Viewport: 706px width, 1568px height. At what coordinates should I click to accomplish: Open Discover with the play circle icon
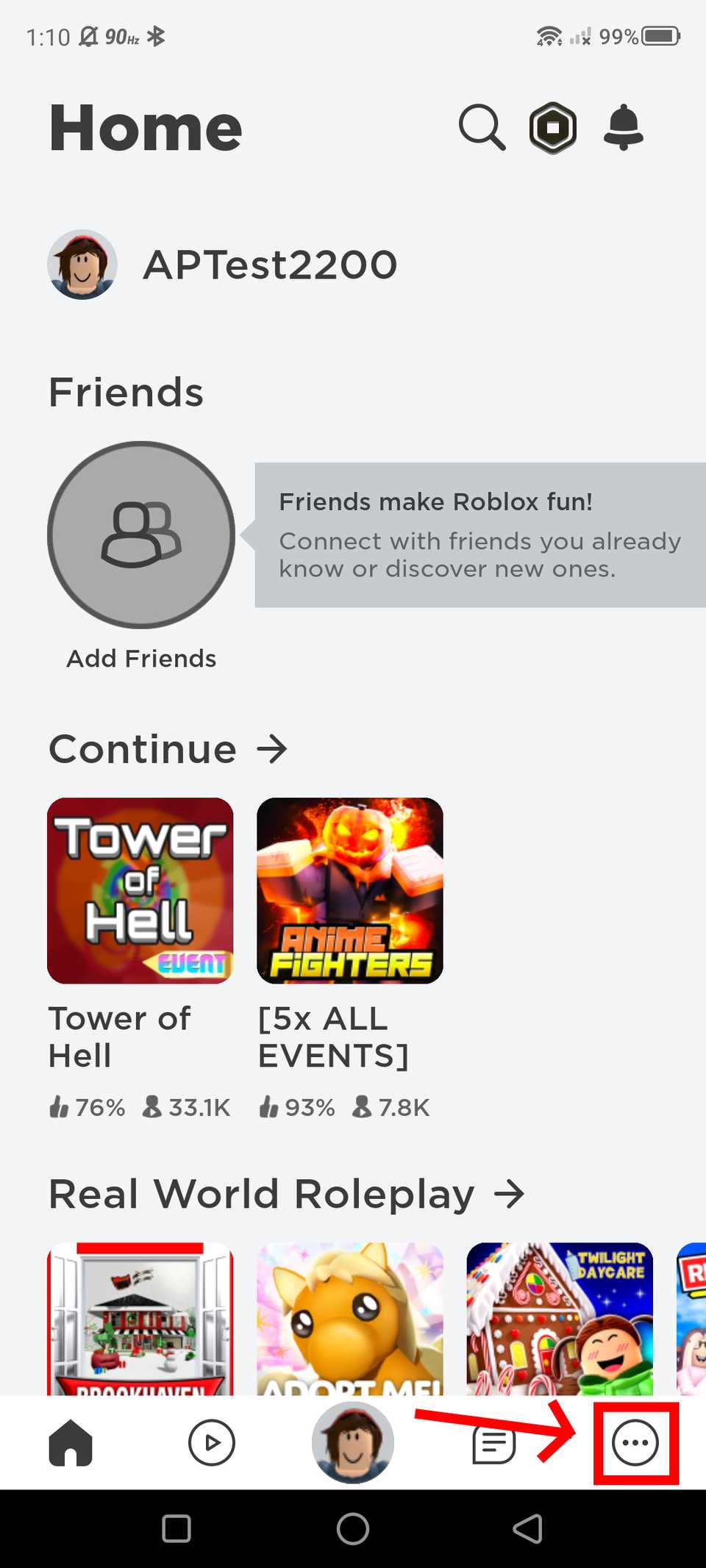click(x=212, y=1442)
